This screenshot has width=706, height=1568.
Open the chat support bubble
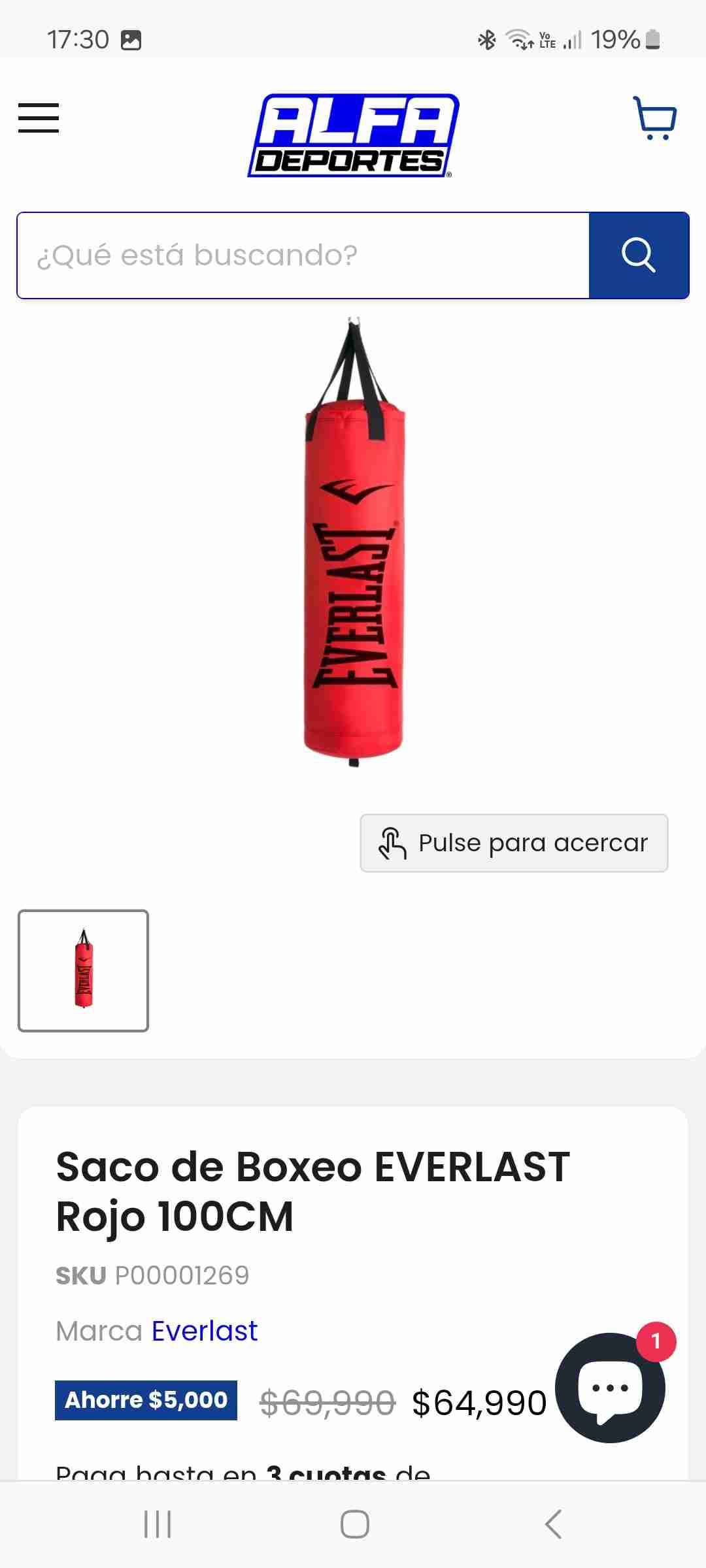(610, 1388)
